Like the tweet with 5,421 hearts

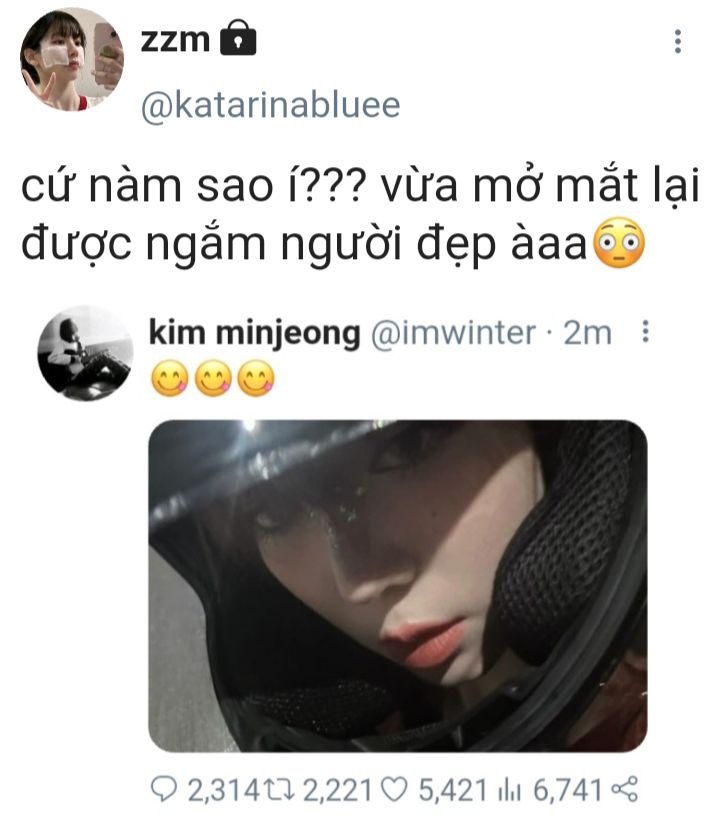pyautogui.click(x=394, y=790)
